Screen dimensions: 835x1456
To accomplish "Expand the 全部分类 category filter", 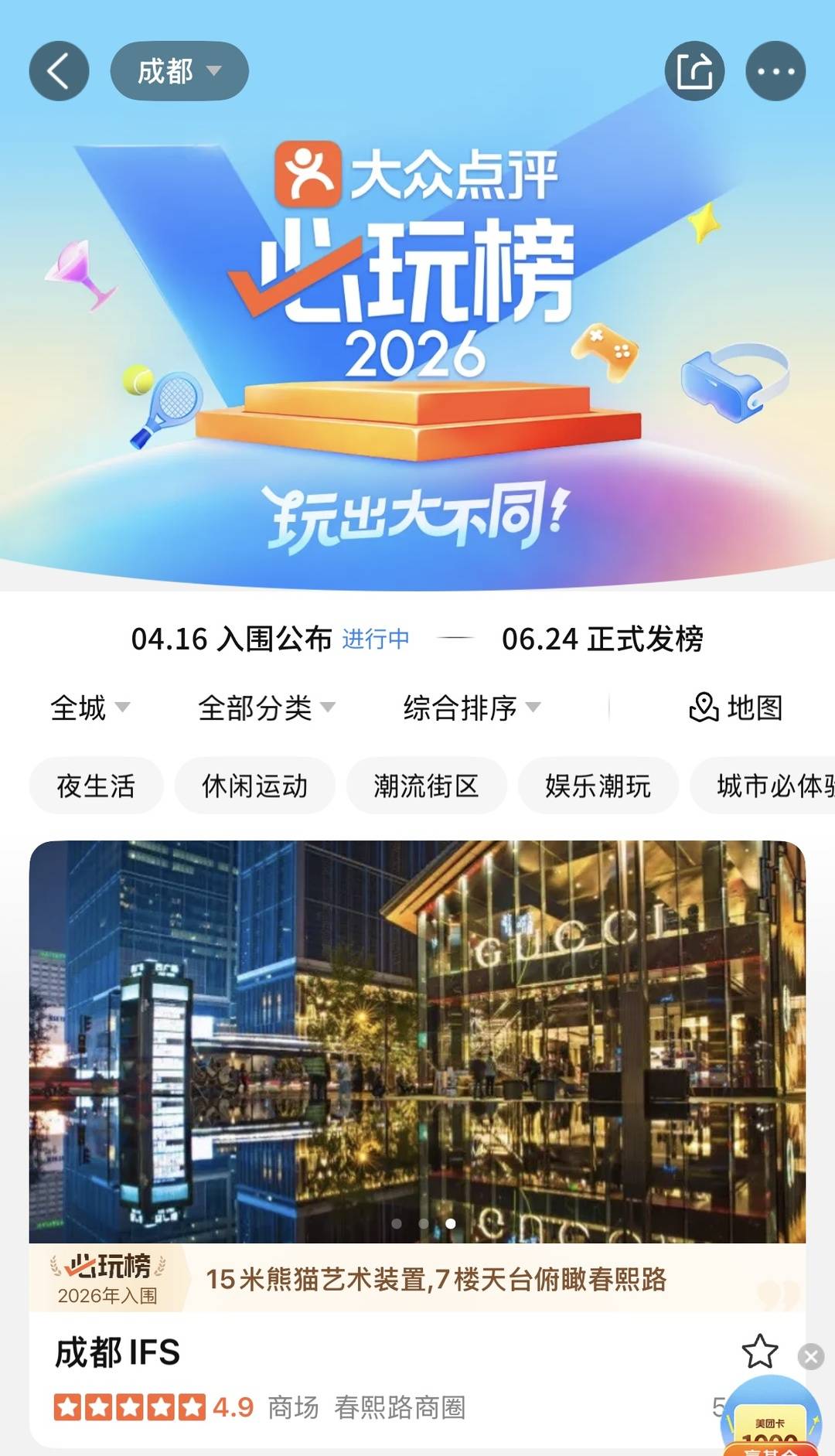I will tap(266, 708).
